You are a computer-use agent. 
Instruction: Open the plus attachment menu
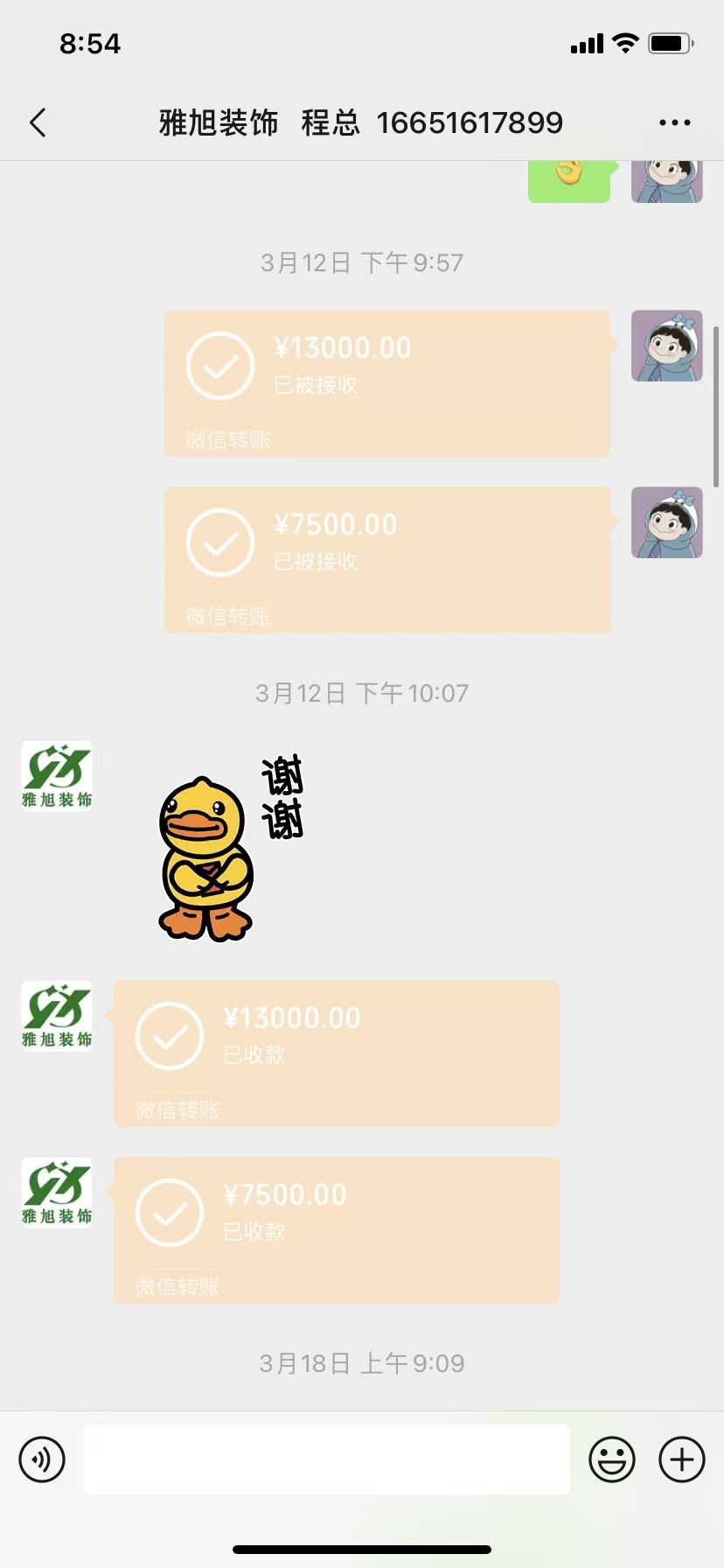[x=682, y=1459]
